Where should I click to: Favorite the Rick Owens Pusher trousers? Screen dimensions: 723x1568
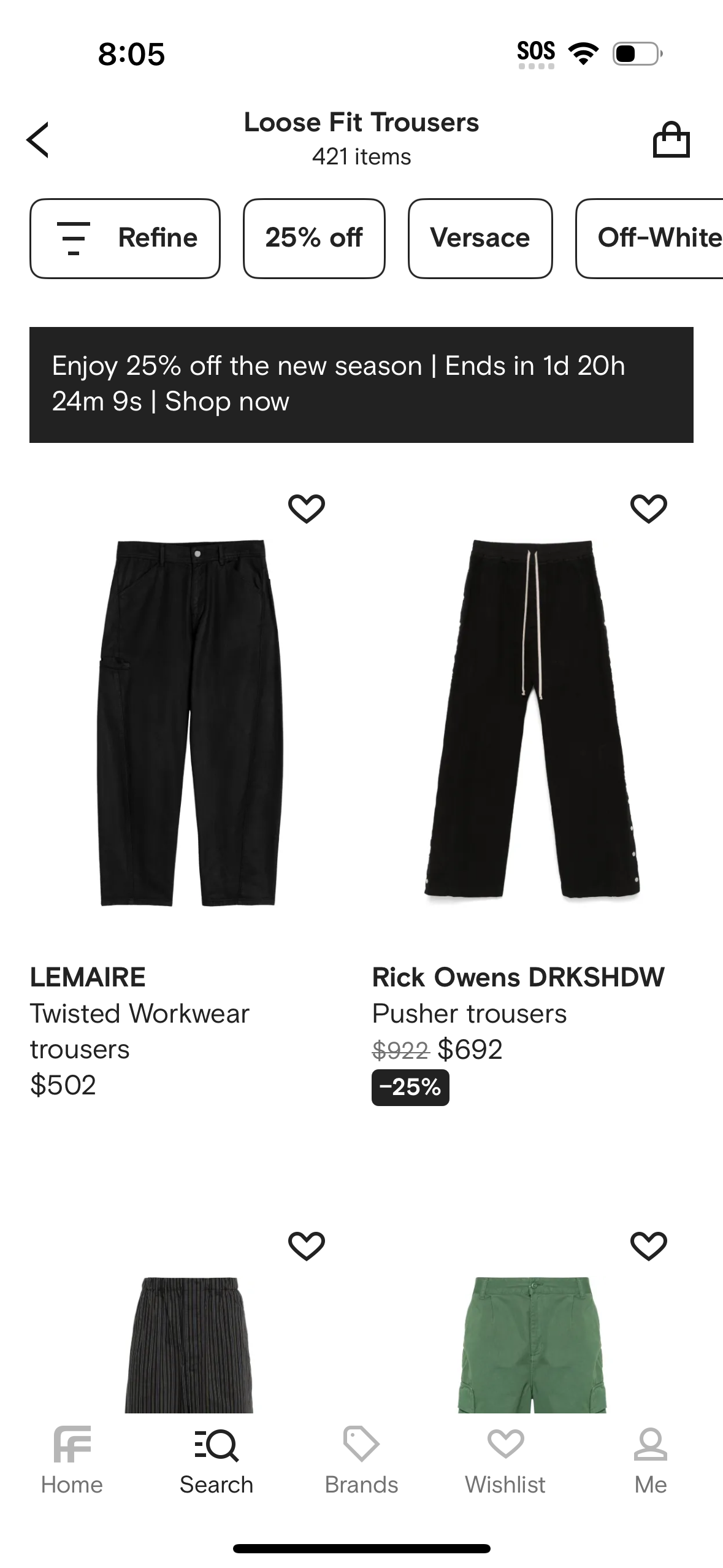coord(648,507)
